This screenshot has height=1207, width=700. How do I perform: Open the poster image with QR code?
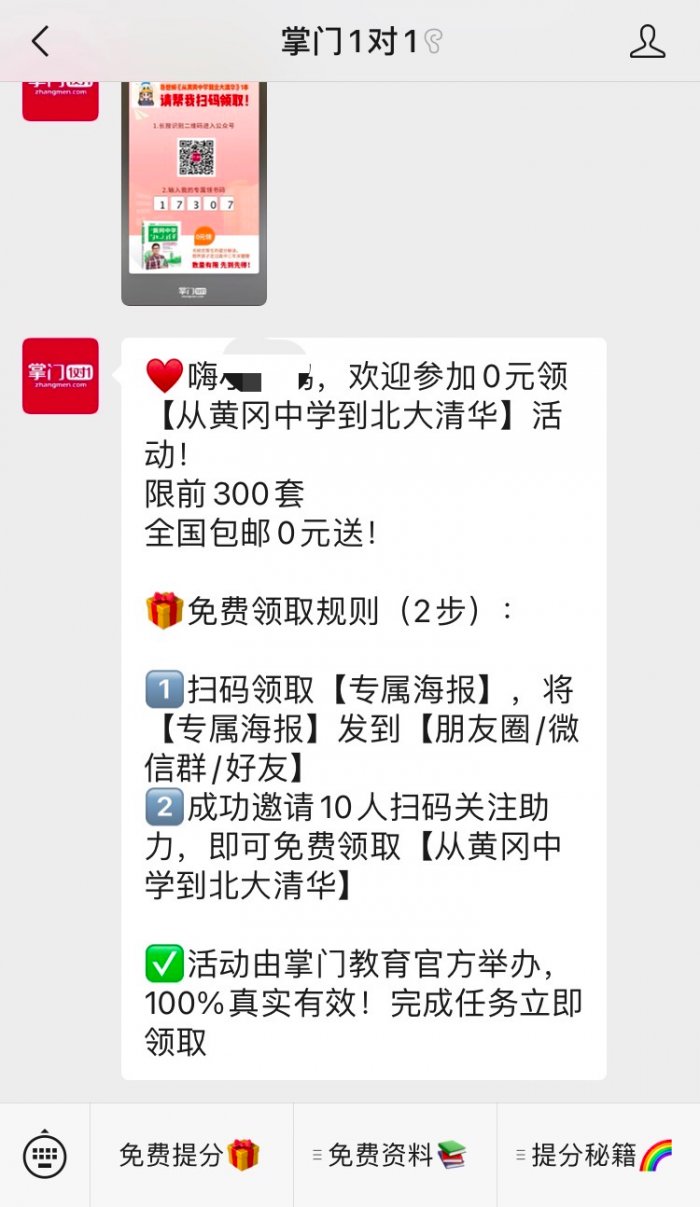click(194, 190)
